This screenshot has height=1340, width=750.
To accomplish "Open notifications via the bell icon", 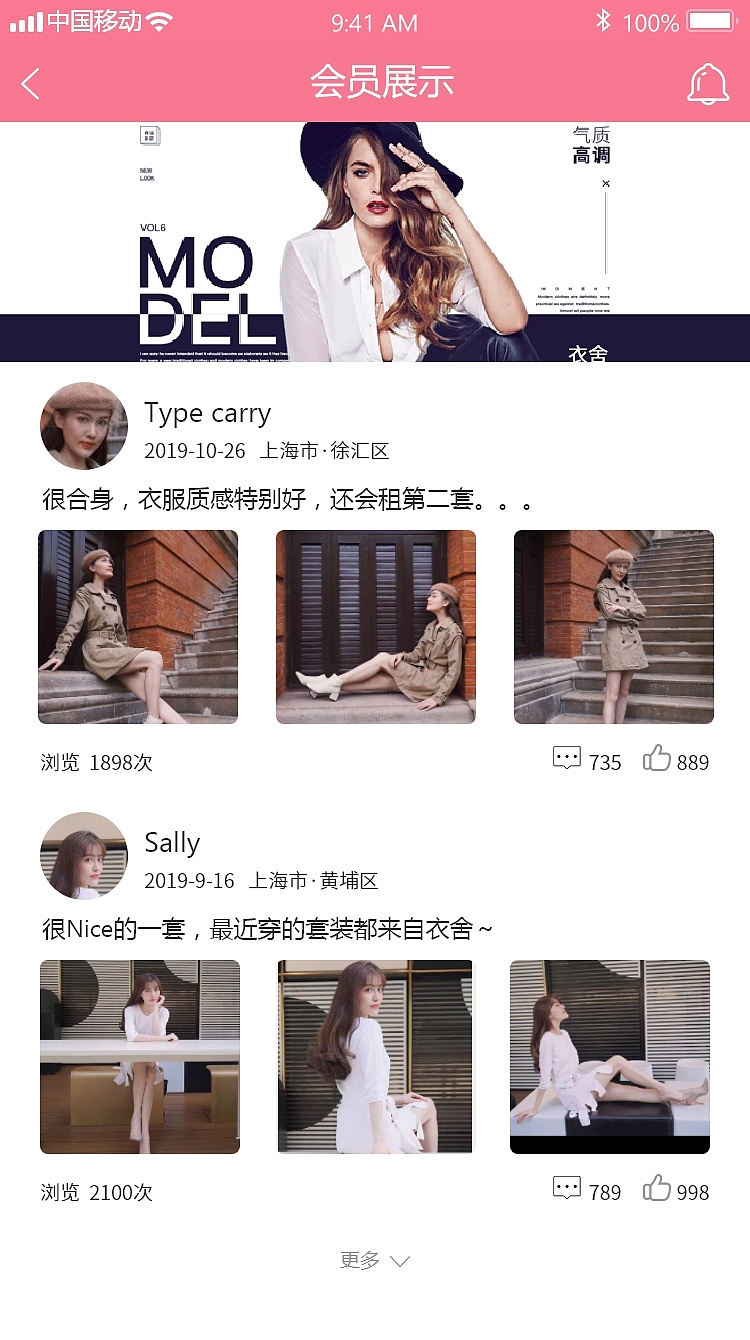I will (708, 84).
